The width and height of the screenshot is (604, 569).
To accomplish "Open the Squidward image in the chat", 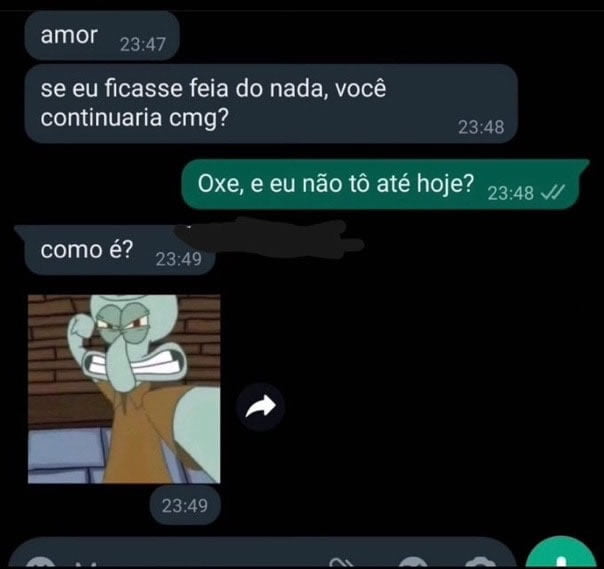I will coord(123,388).
